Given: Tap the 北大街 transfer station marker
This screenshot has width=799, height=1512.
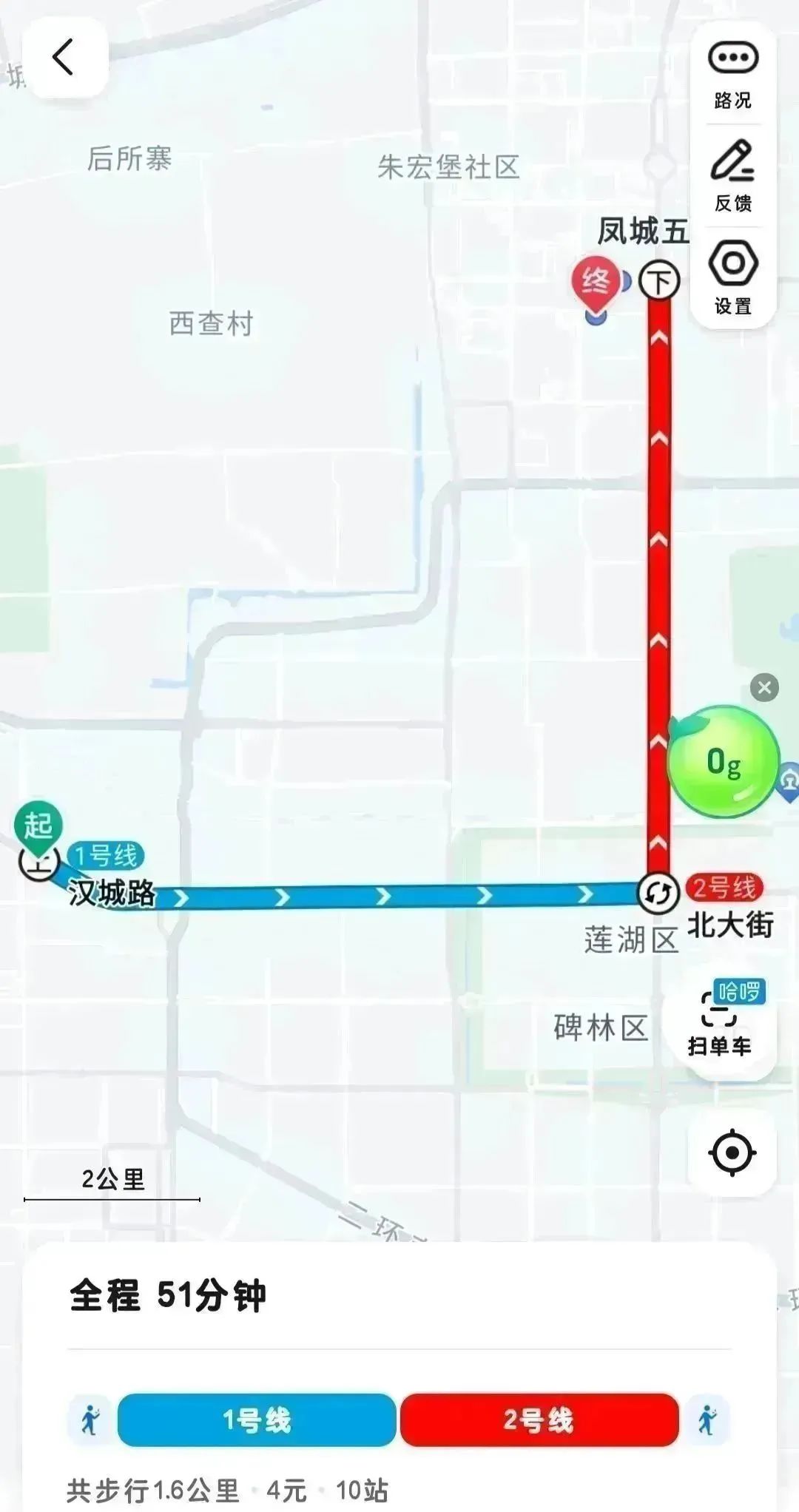Looking at the screenshot, I should click(x=658, y=893).
